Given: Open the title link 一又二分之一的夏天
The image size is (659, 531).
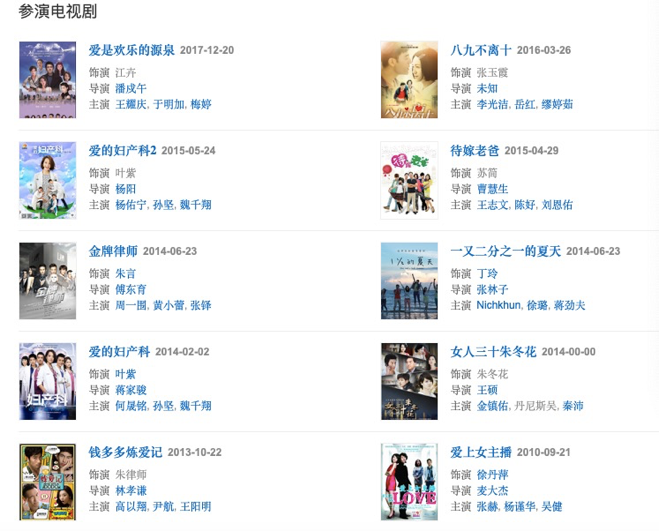Looking at the screenshot, I should point(508,251).
